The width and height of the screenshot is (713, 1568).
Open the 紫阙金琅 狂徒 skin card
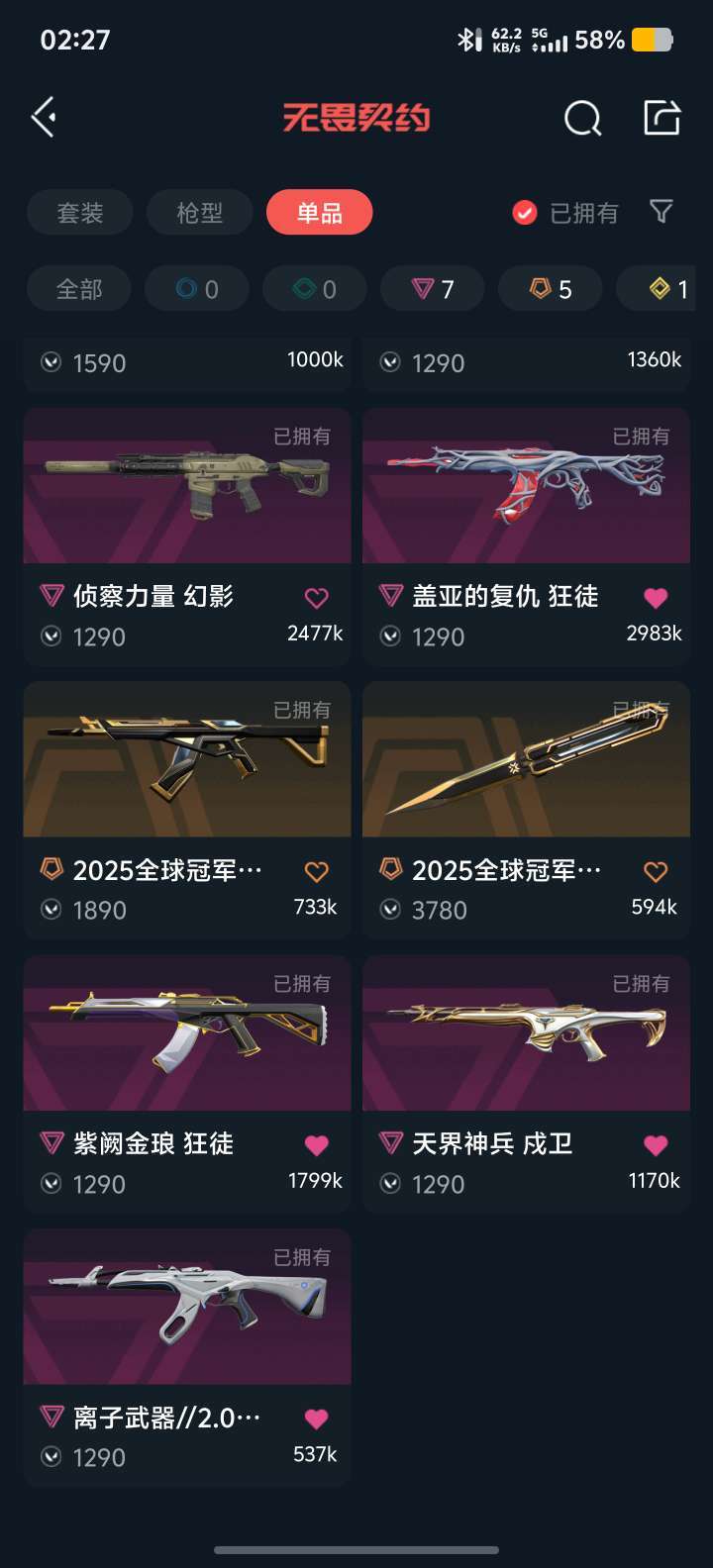(187, 1033)
